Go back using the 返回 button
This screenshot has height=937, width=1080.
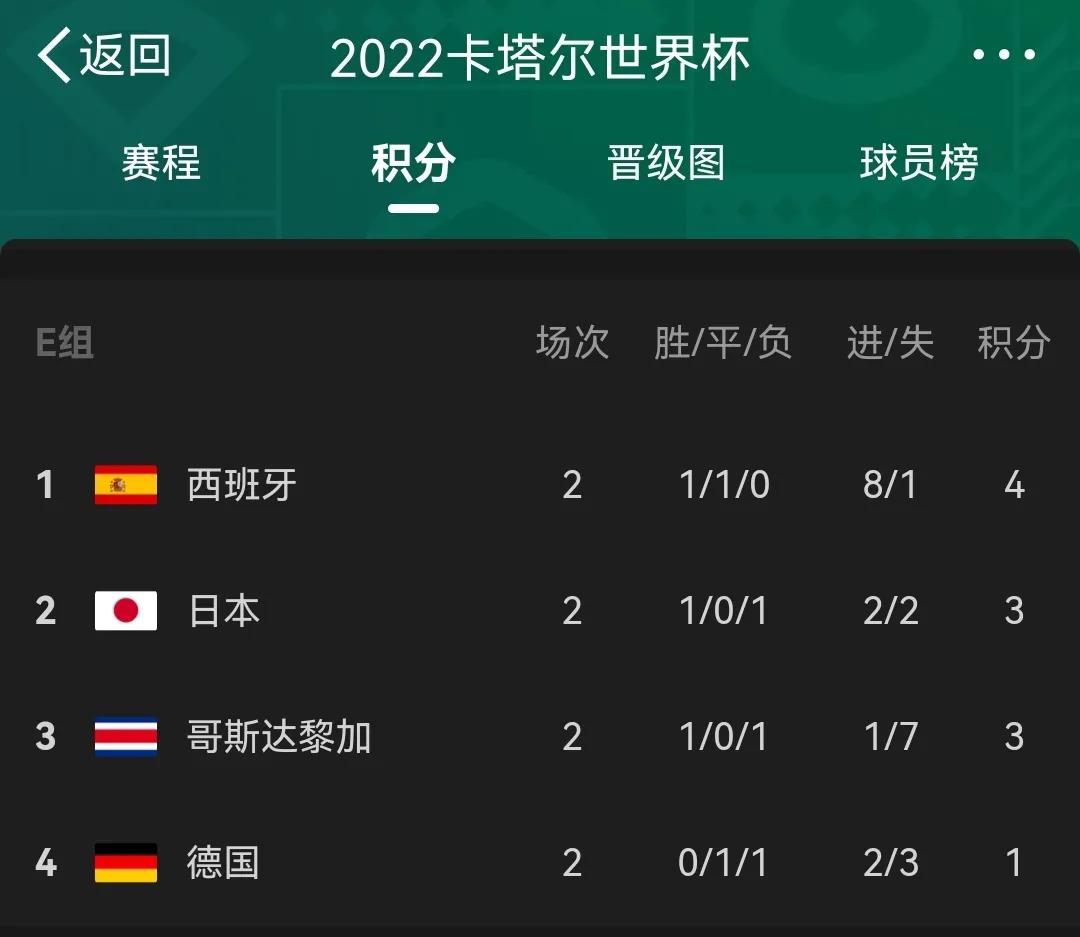(x=104, y=55)
